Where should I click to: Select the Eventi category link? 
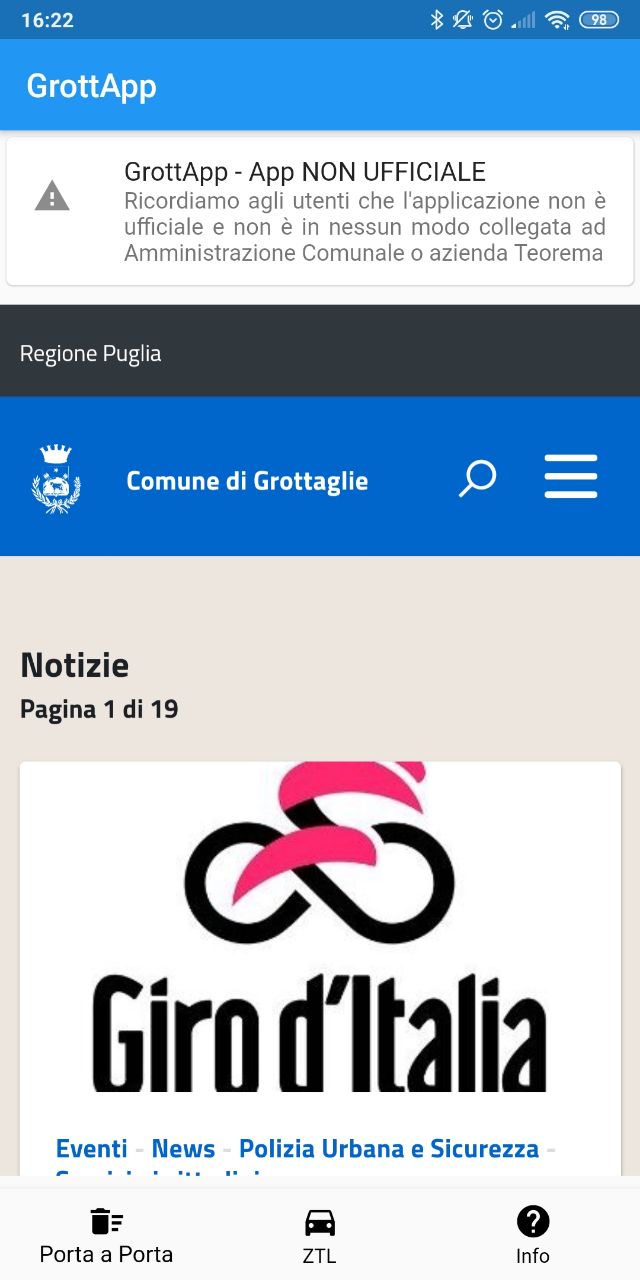(91, 1149)
